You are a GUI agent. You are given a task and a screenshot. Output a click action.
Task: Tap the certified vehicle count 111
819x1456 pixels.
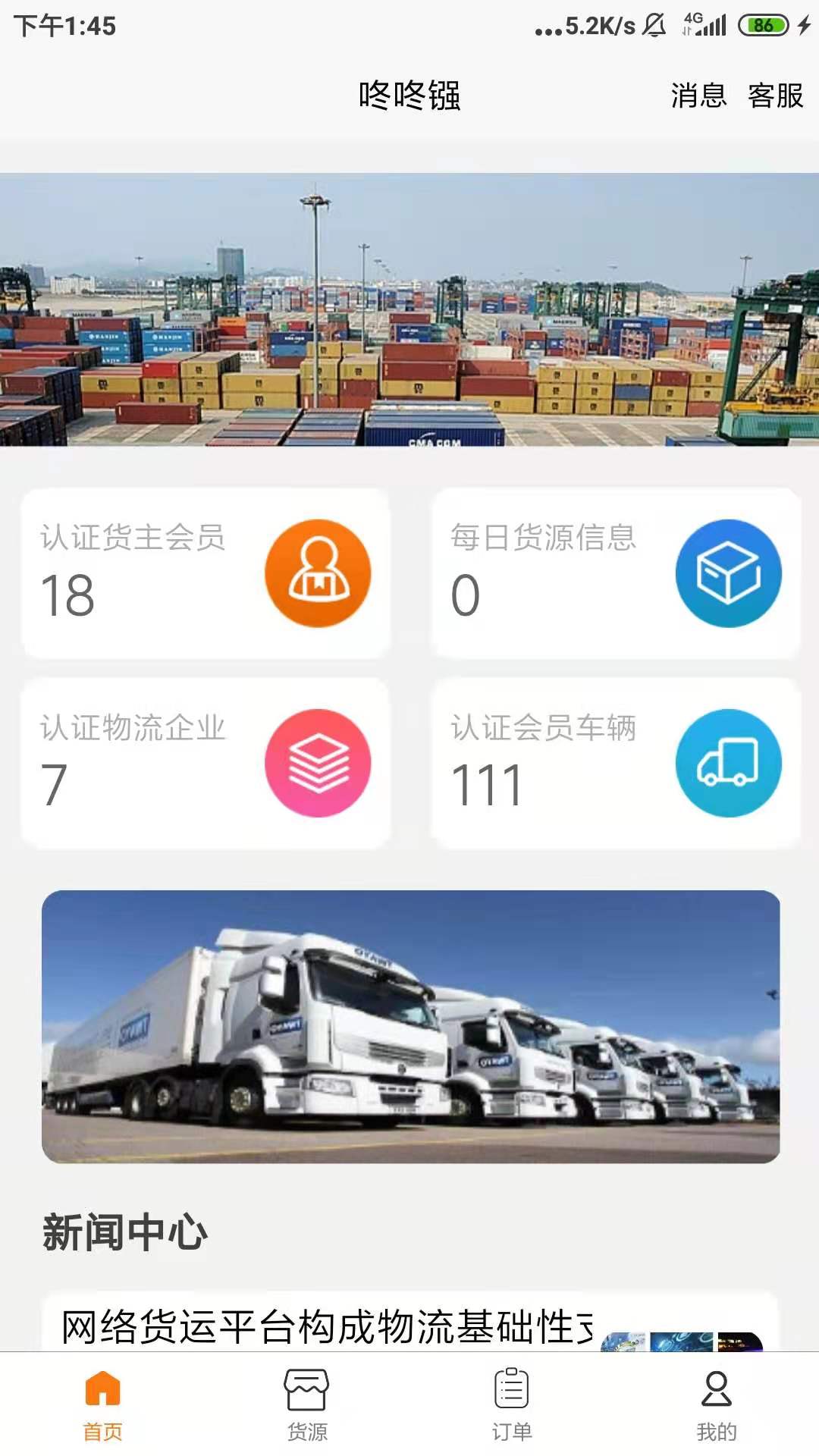click(489, 789)
